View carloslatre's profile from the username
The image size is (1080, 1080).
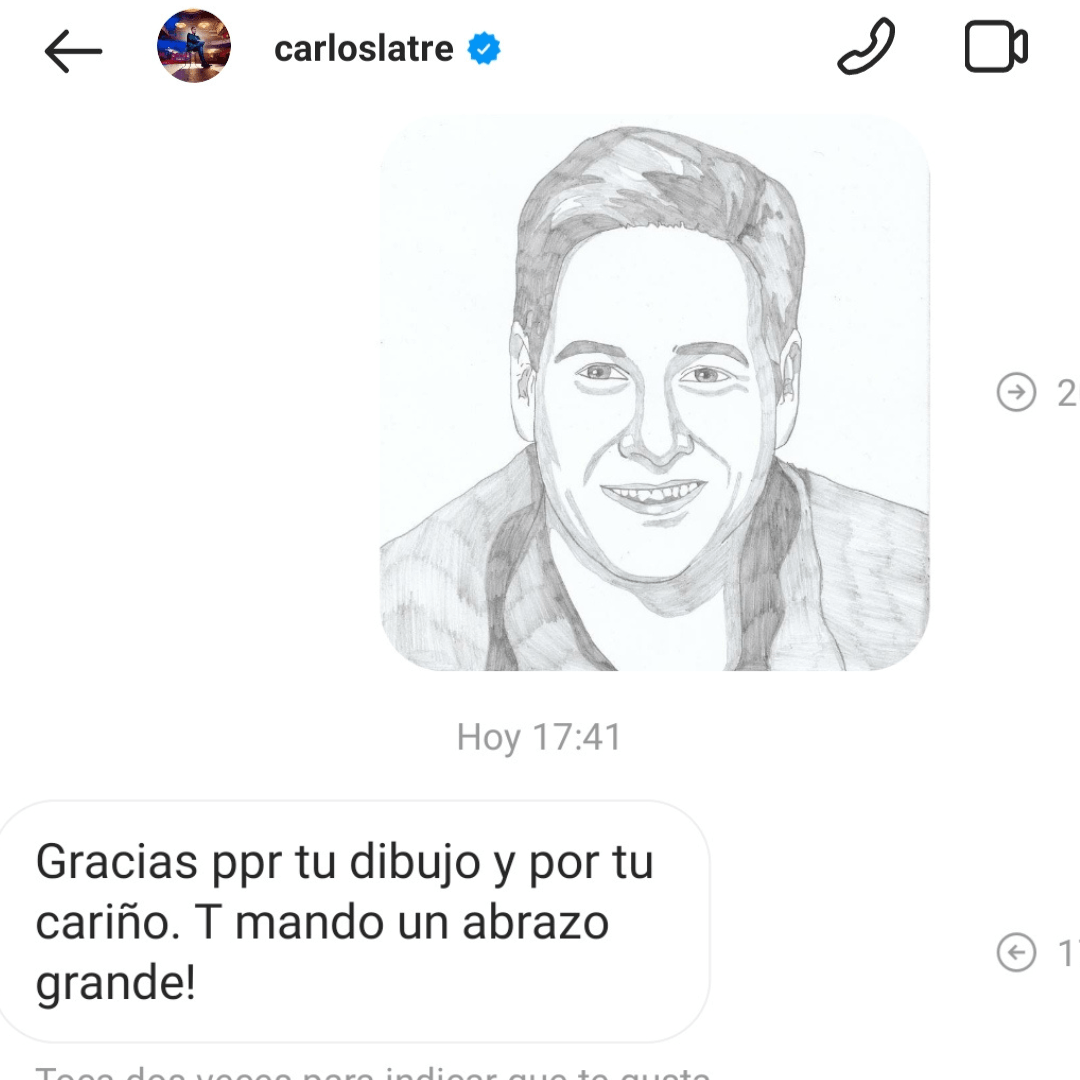coord(364,49)
